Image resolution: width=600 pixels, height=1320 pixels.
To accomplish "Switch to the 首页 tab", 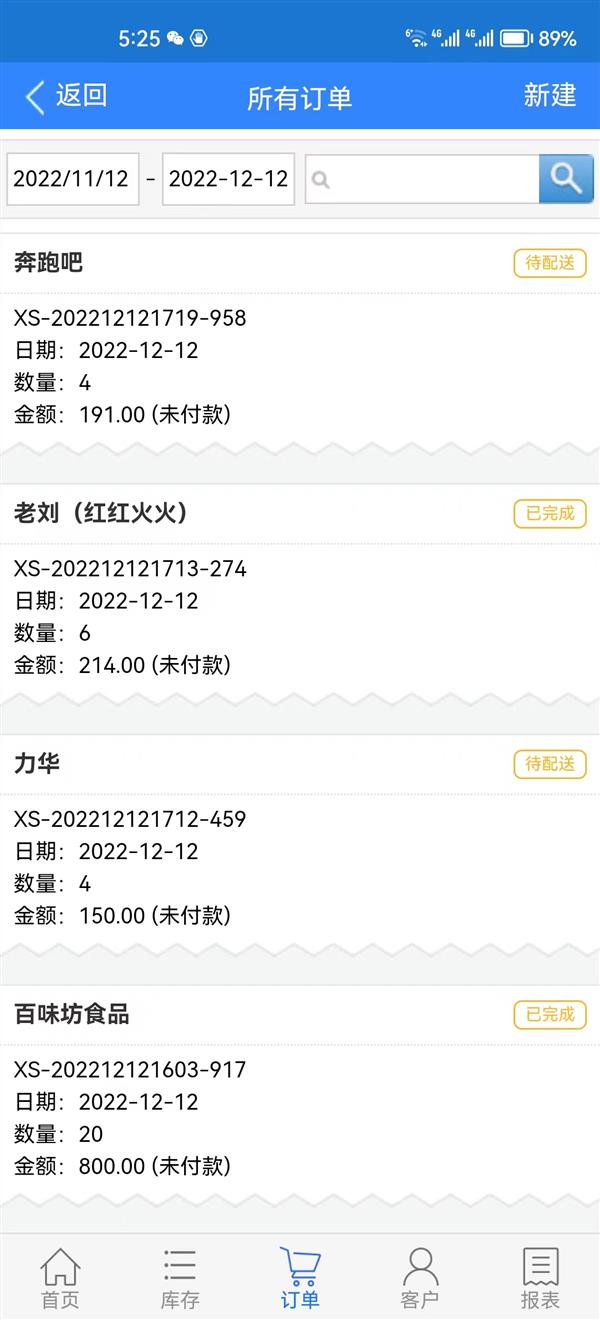I will [x=60, y=1278].
